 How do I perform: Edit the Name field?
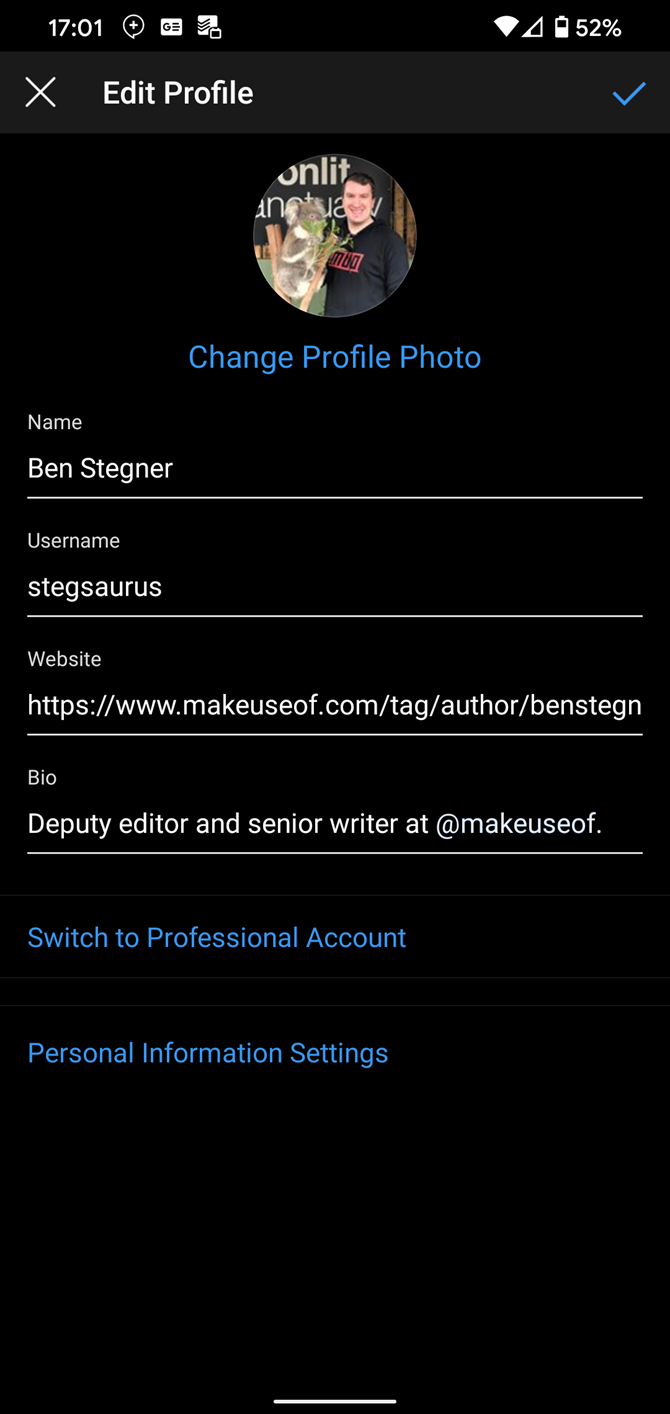[334, 468]
